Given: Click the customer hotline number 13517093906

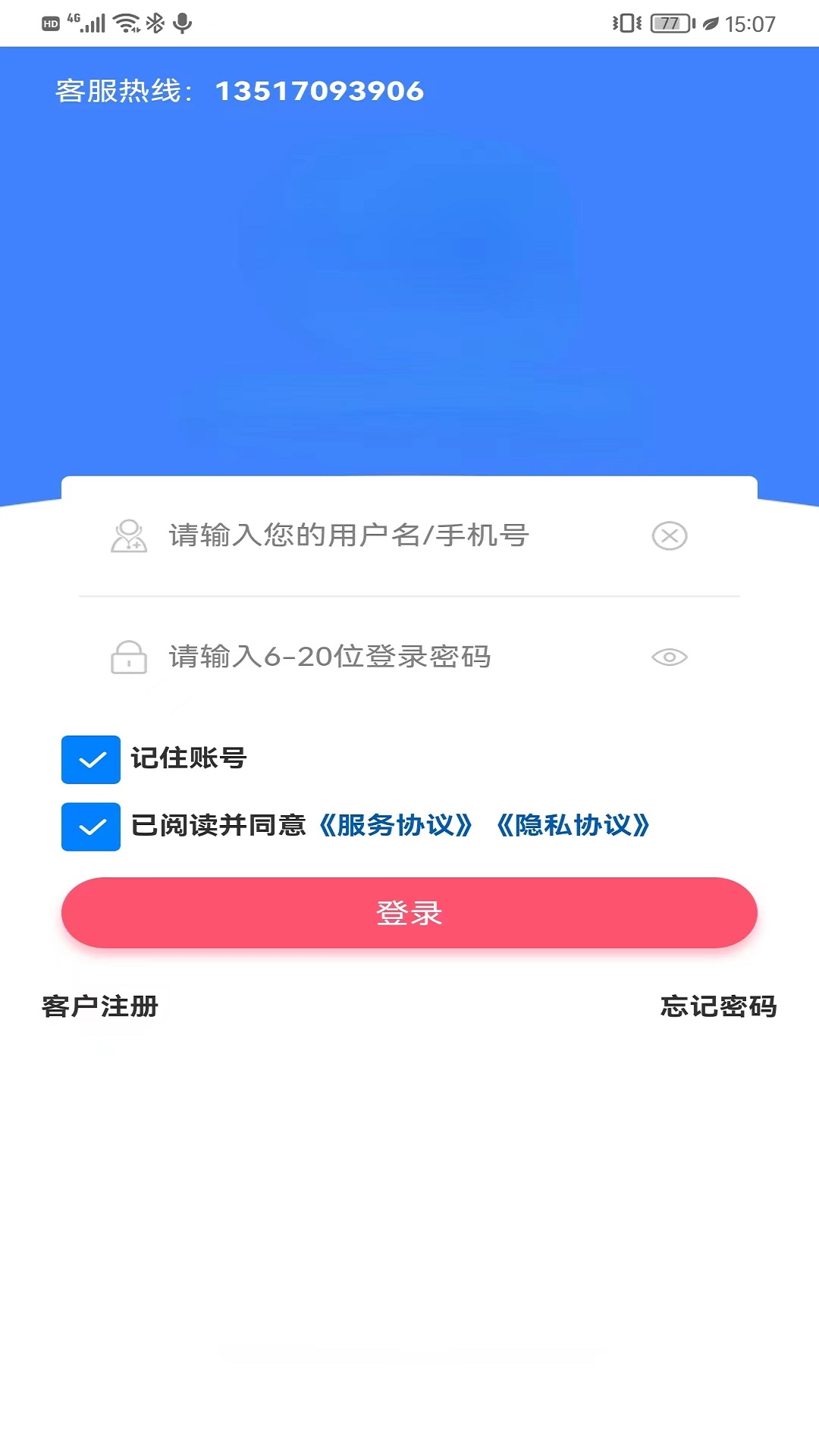Looking at the screenshot, I should tap(319, 90).
